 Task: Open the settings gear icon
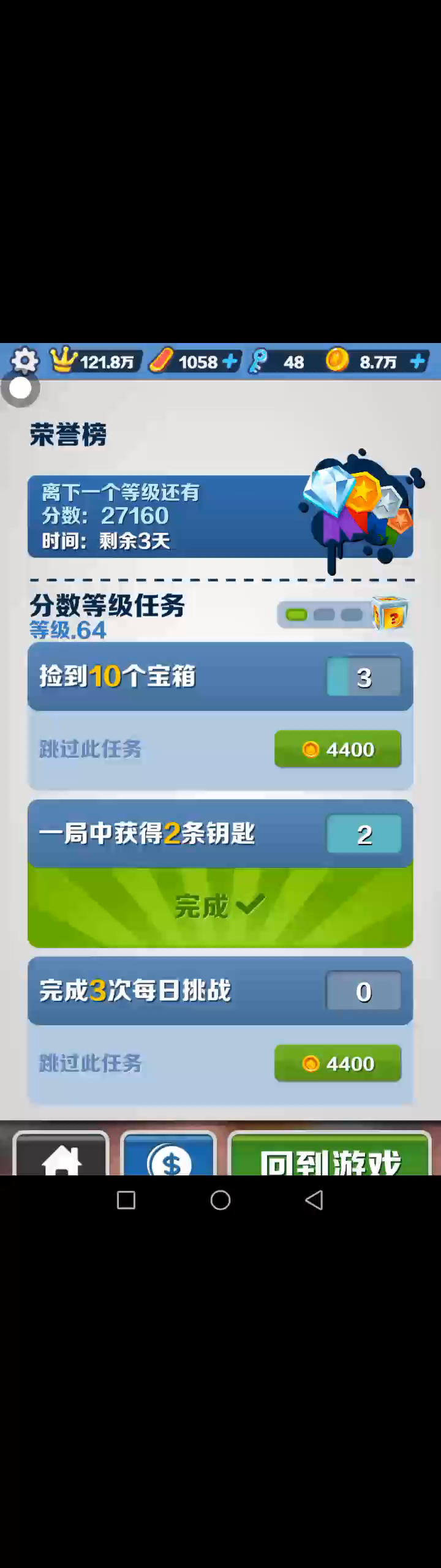[x=24, y=361]
